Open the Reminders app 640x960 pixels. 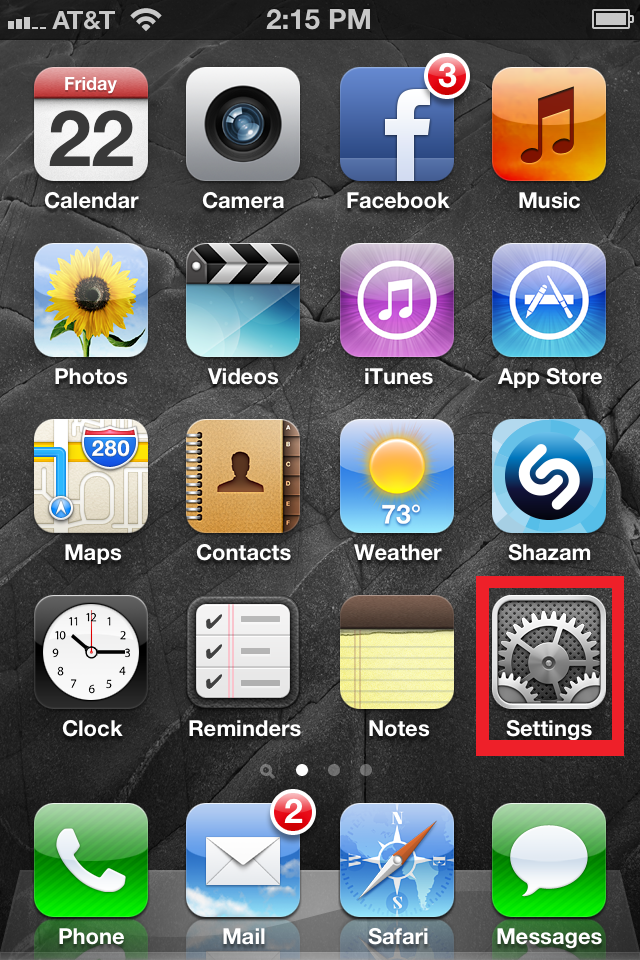[x=243, y=652]
